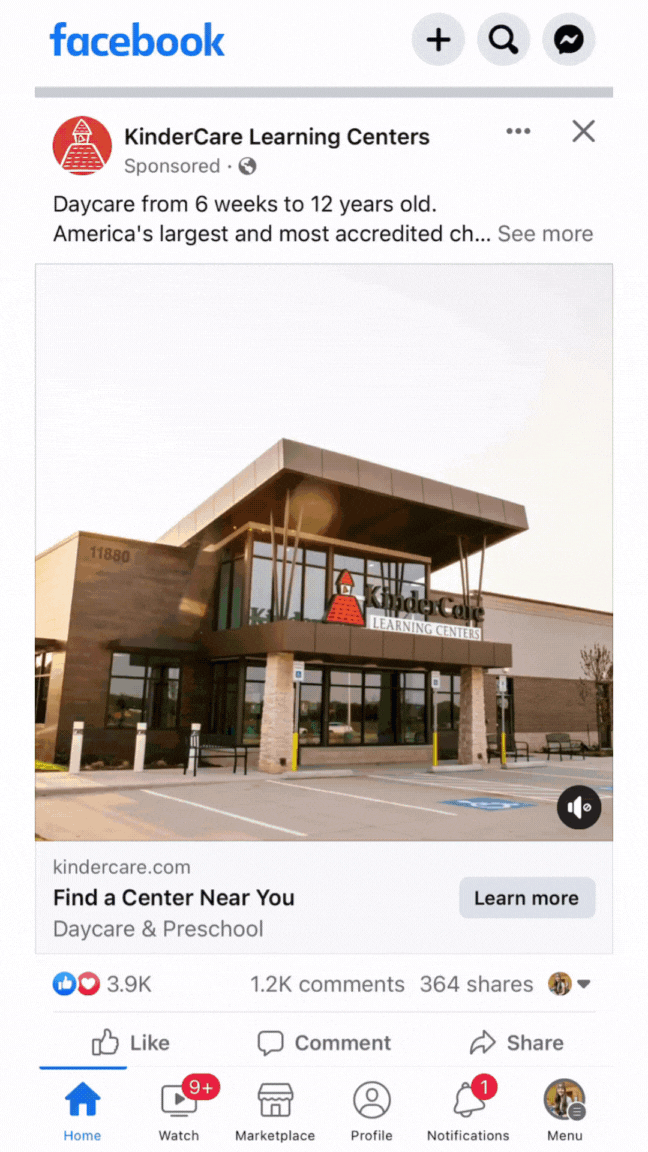Open Facebook search
648x1152 pixels.
coord(503,40)
